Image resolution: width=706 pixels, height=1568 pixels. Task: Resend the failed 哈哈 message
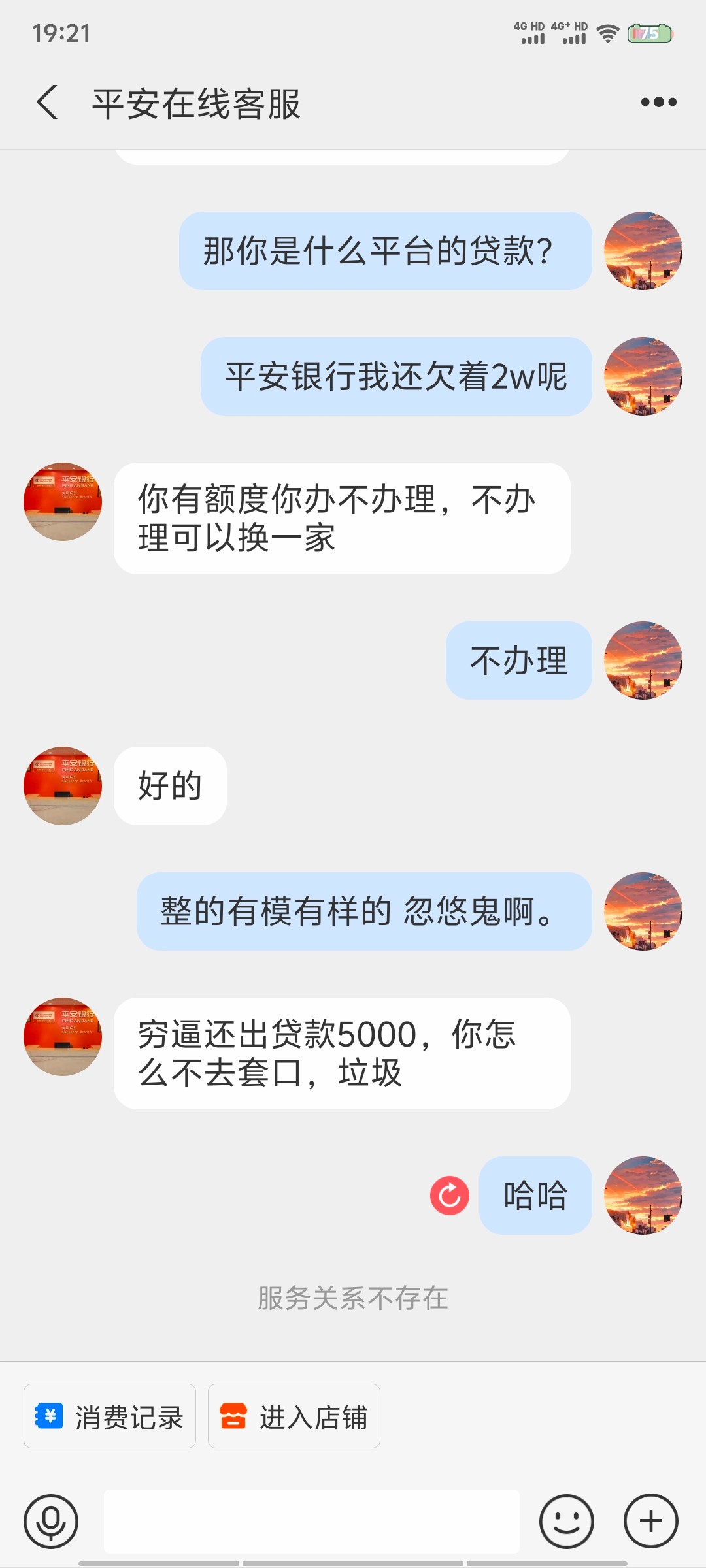click(450, 1196)
